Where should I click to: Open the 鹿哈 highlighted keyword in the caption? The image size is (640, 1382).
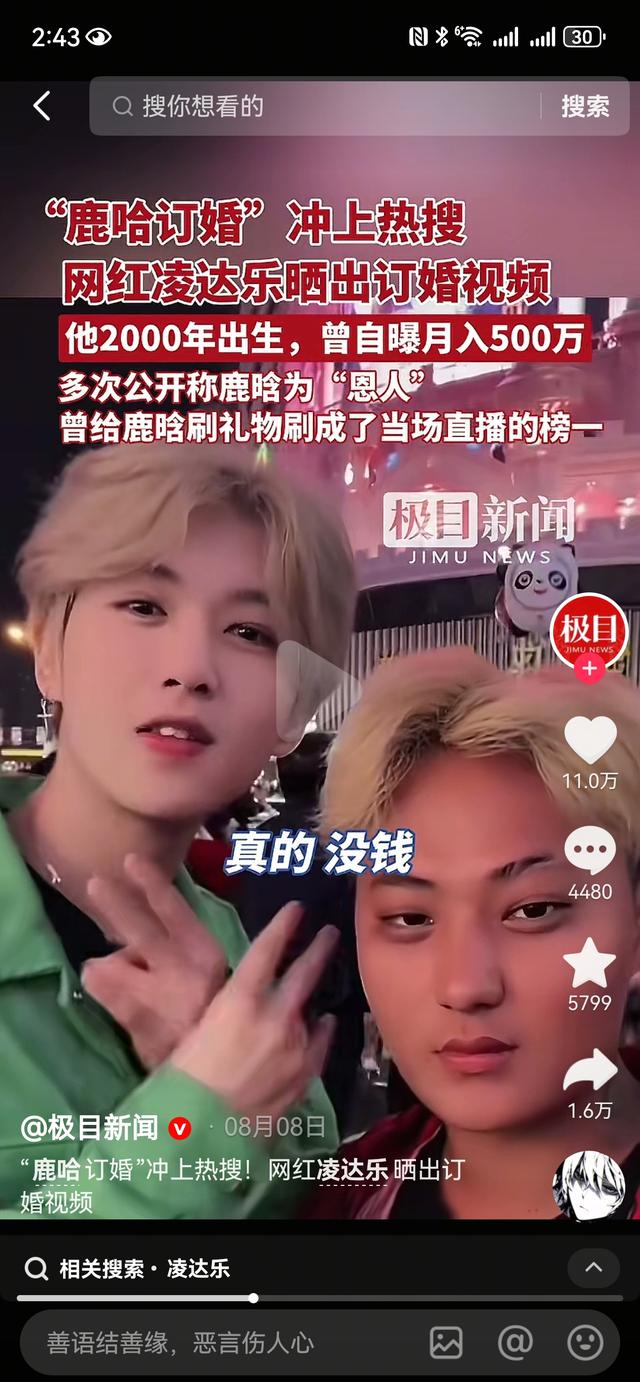pos(56,1170)
